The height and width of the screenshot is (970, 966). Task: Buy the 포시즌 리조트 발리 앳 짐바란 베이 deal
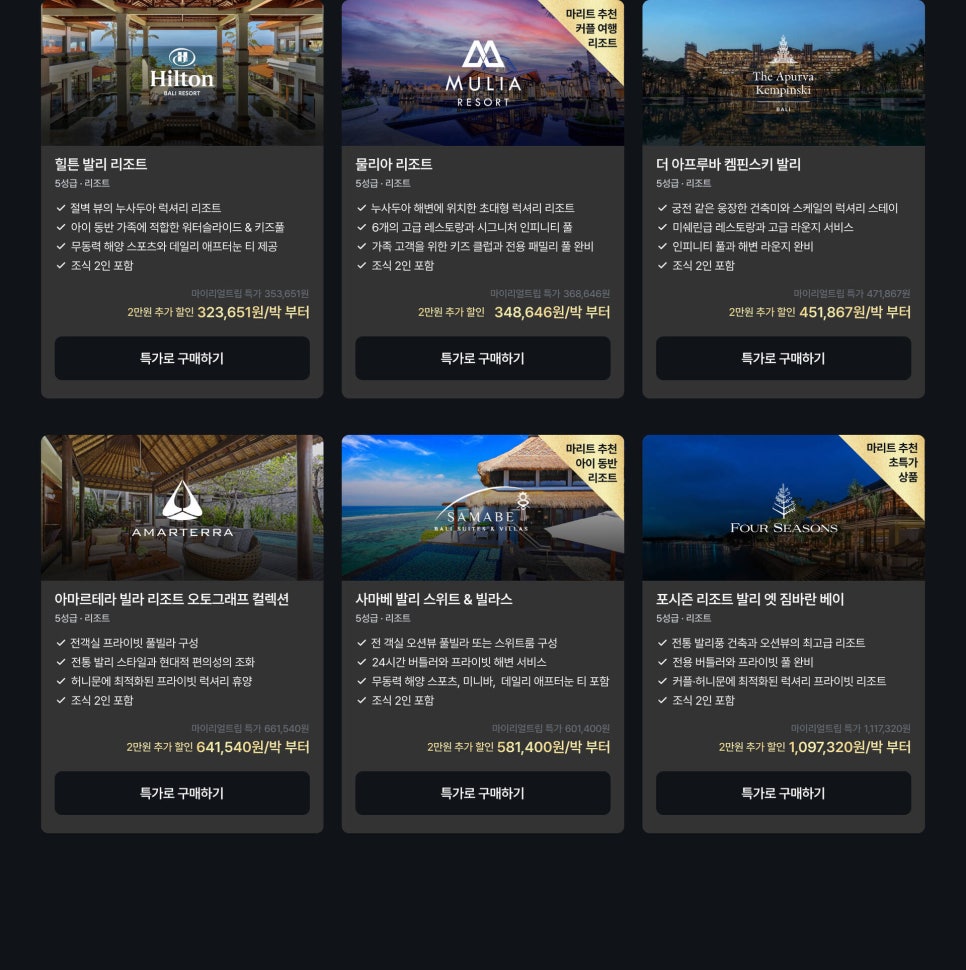[x=783, y=793]
